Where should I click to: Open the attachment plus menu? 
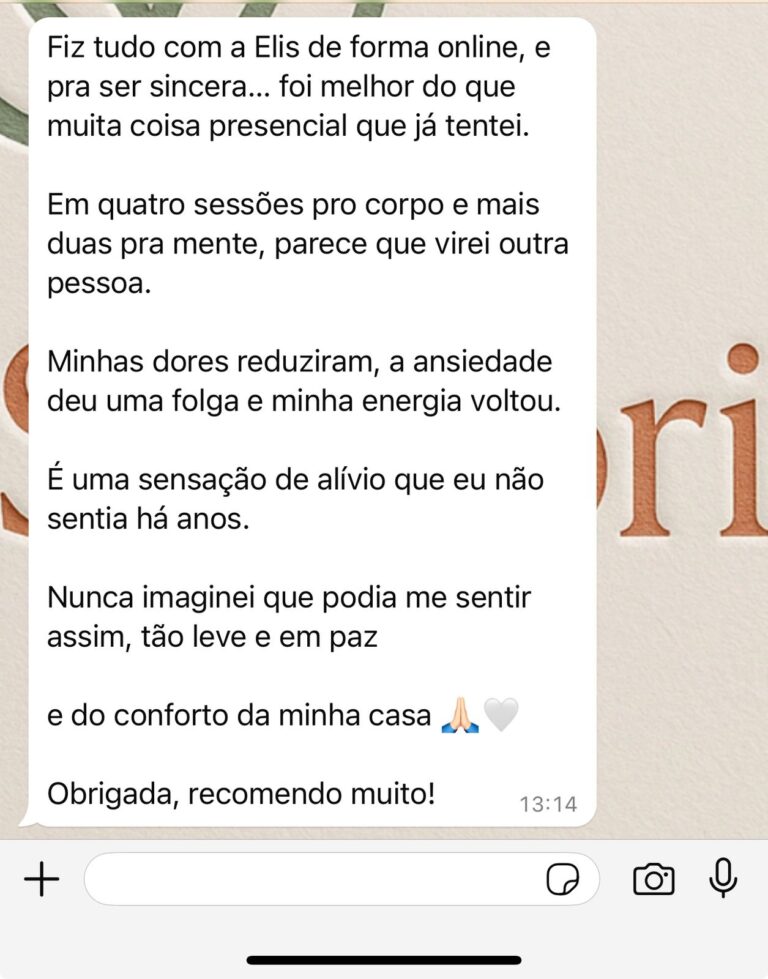click(41, 880)
